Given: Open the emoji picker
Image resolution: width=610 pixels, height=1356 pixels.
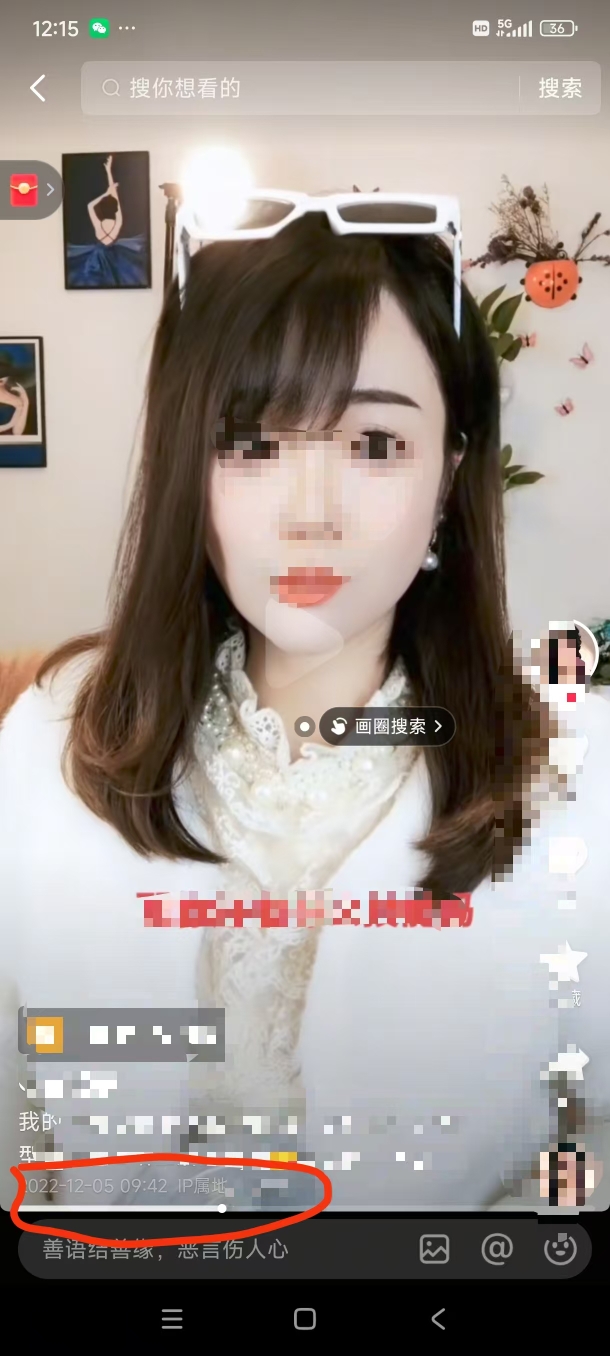Looking at the screenshot, I should pos(560,1248).
